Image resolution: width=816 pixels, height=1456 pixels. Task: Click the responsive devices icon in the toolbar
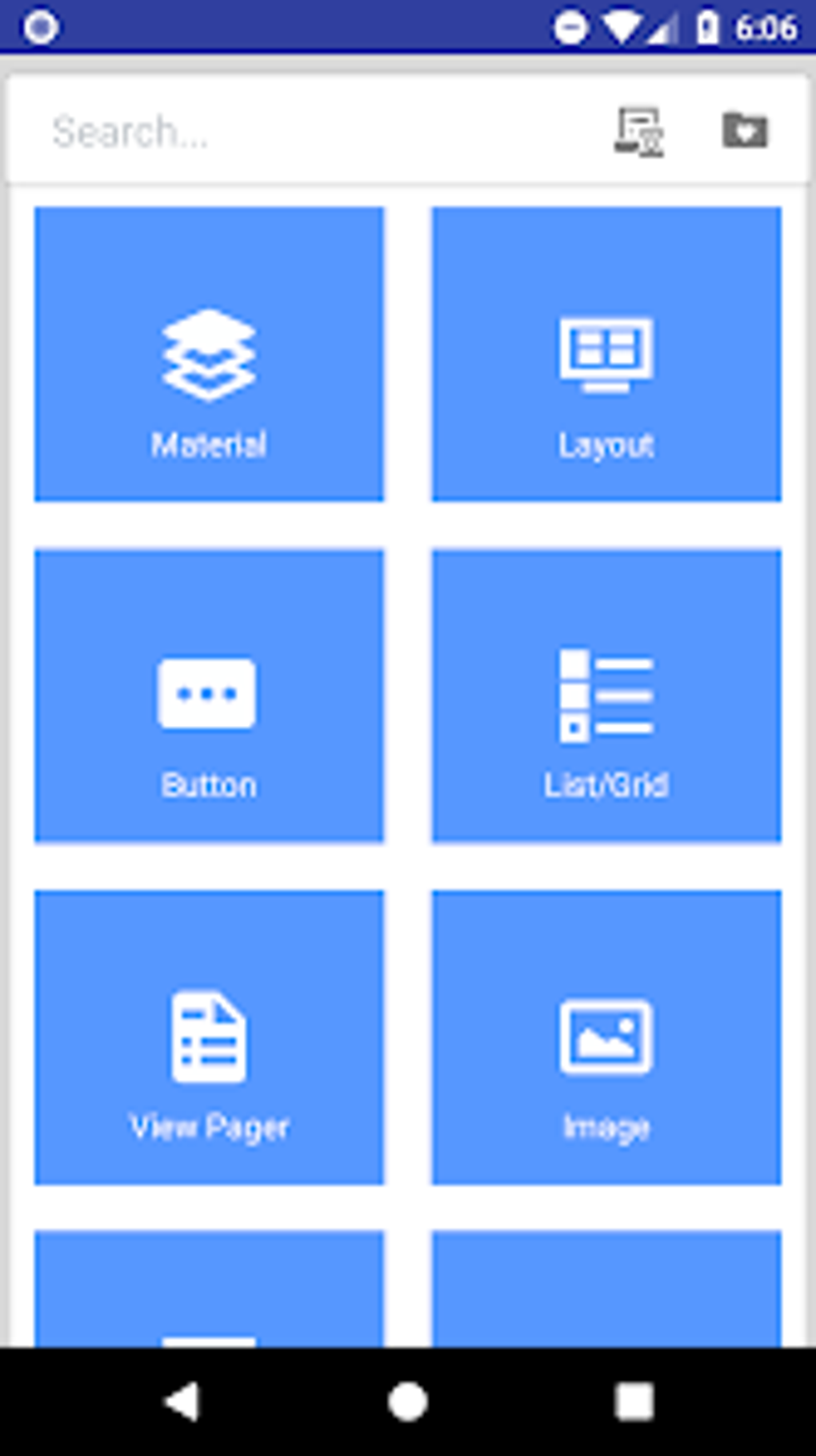638,132
